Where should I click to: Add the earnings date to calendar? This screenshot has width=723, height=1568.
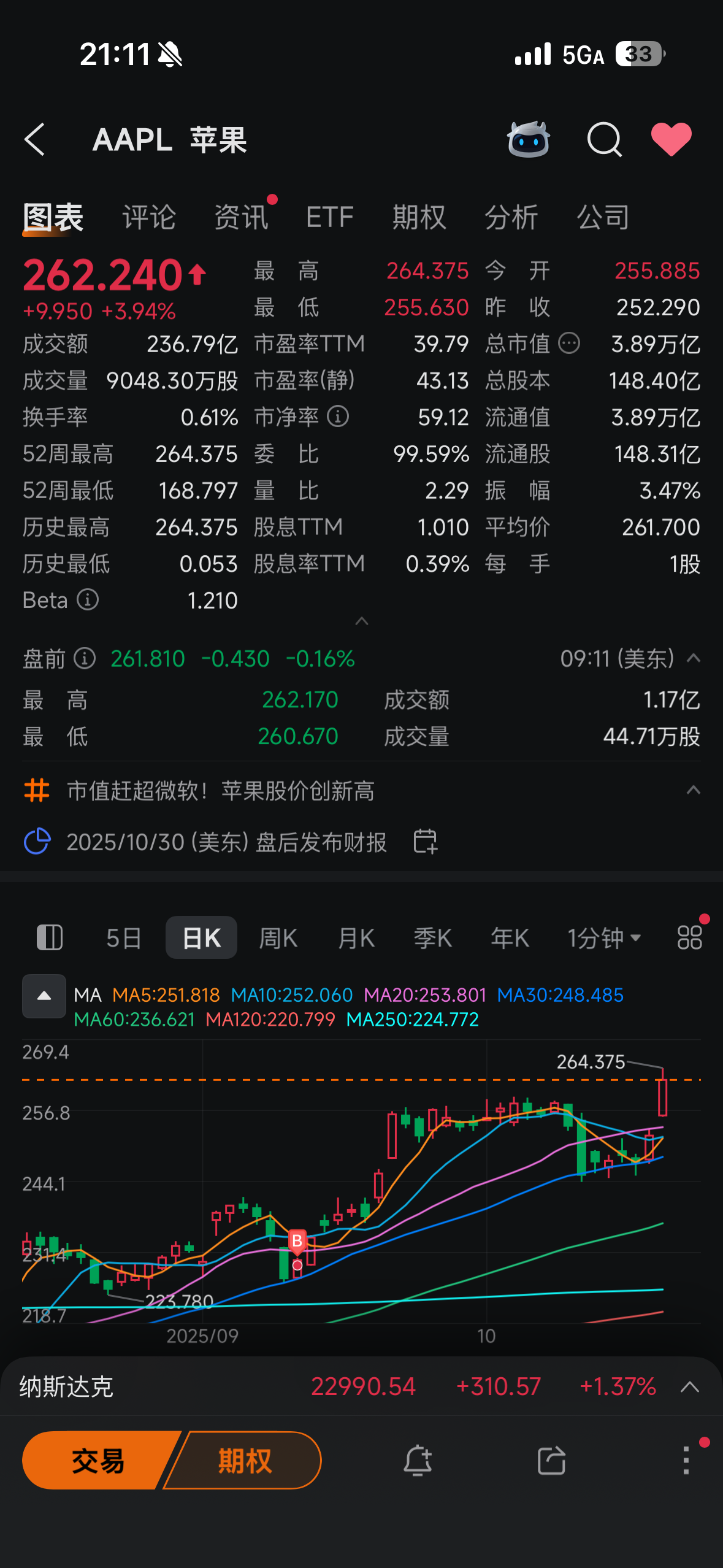[425, 841]
